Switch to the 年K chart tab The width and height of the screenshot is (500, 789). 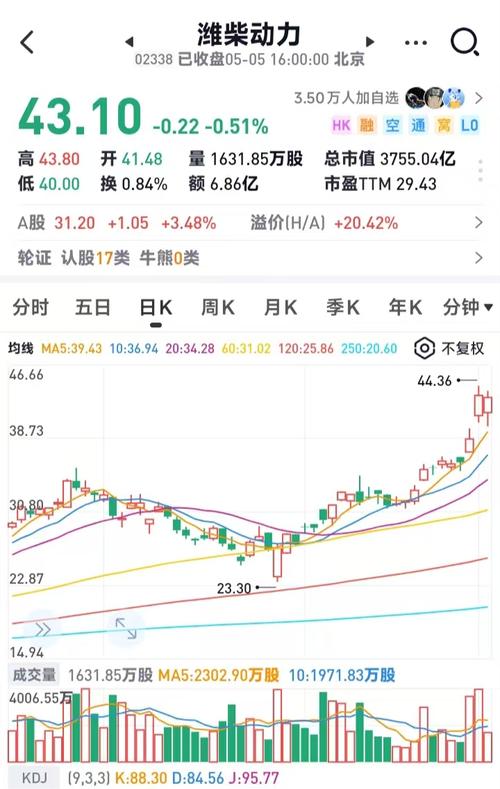pos(405,306)
